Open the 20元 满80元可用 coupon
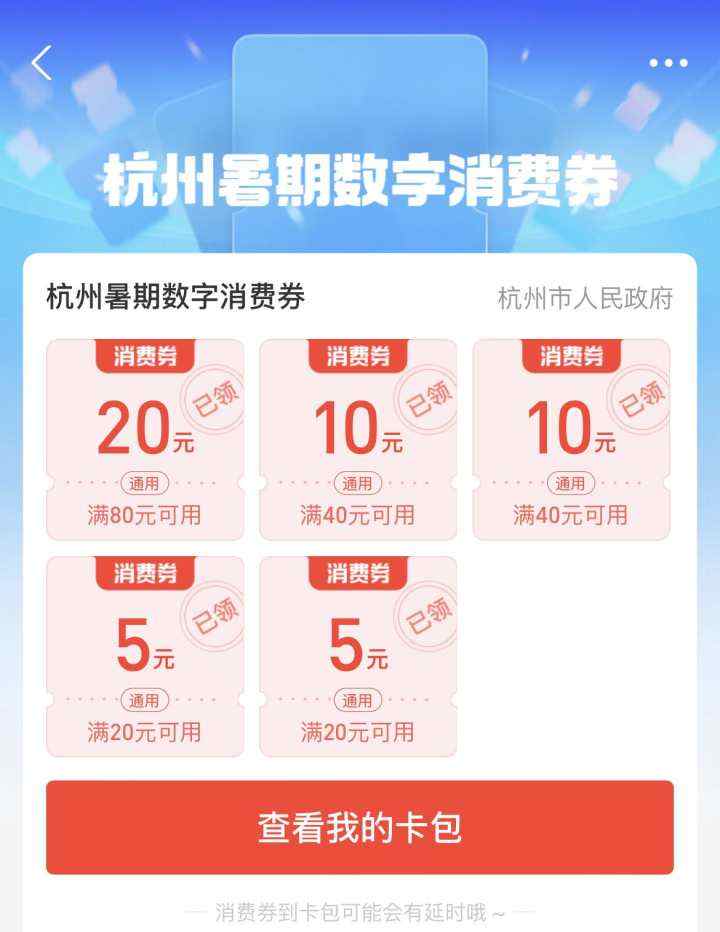 coord(145,440)
